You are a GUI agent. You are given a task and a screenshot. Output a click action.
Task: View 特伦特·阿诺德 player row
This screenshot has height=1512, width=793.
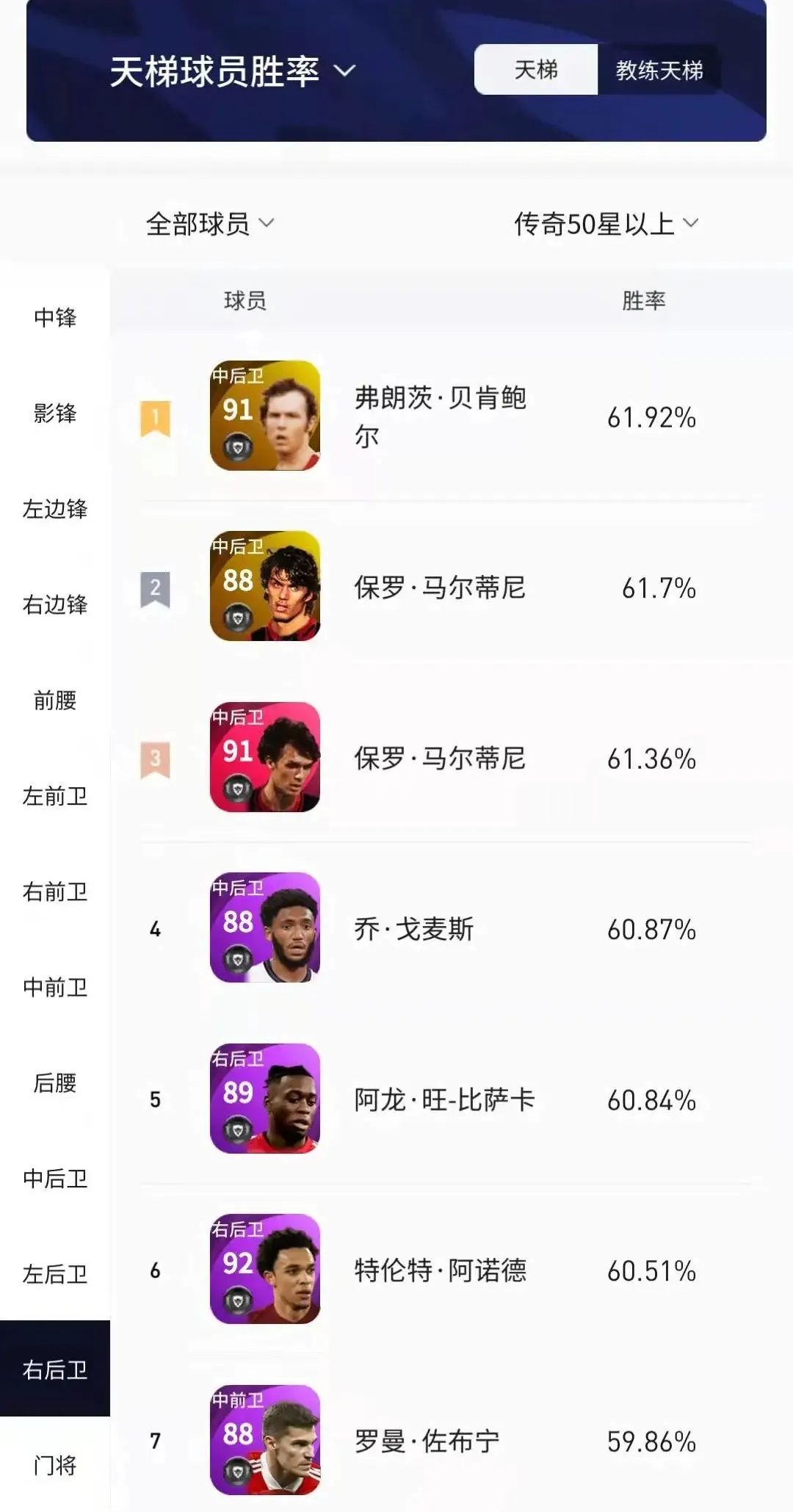click(x=446, y=1270)
